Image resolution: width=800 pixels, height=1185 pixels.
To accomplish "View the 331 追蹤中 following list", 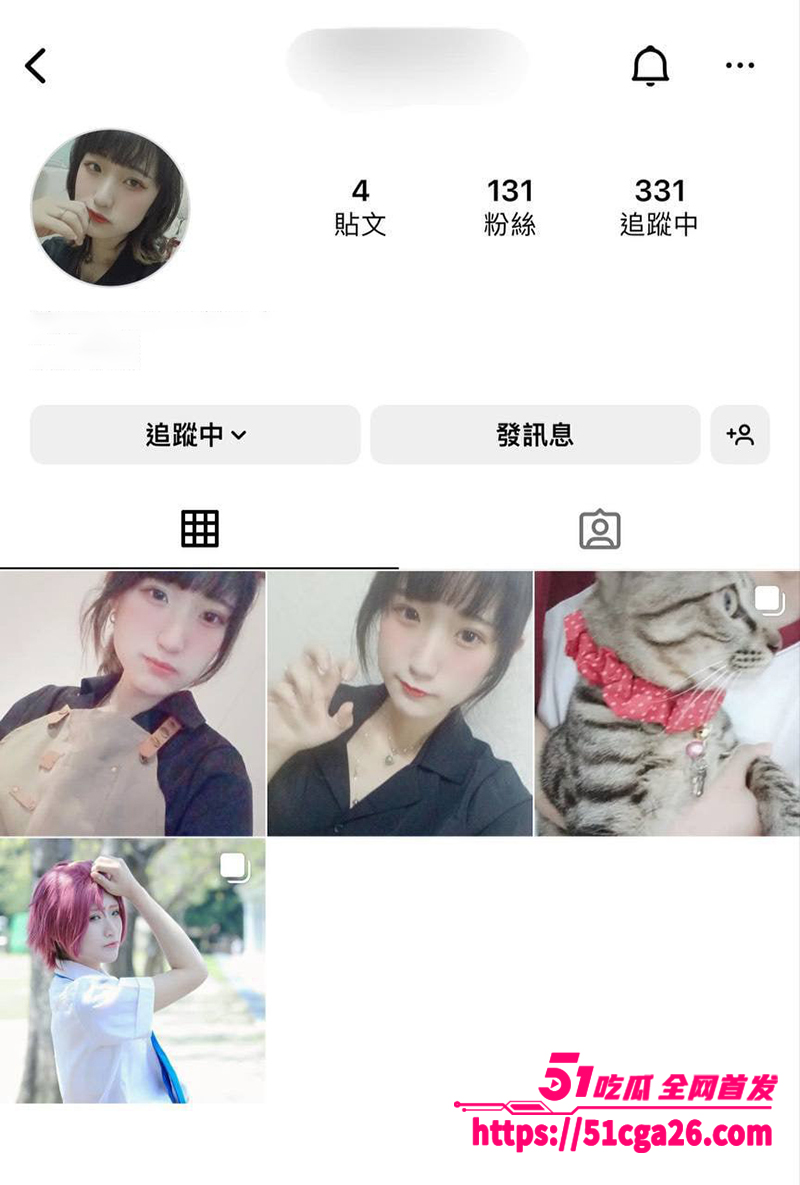I will (x=659, y=207).
